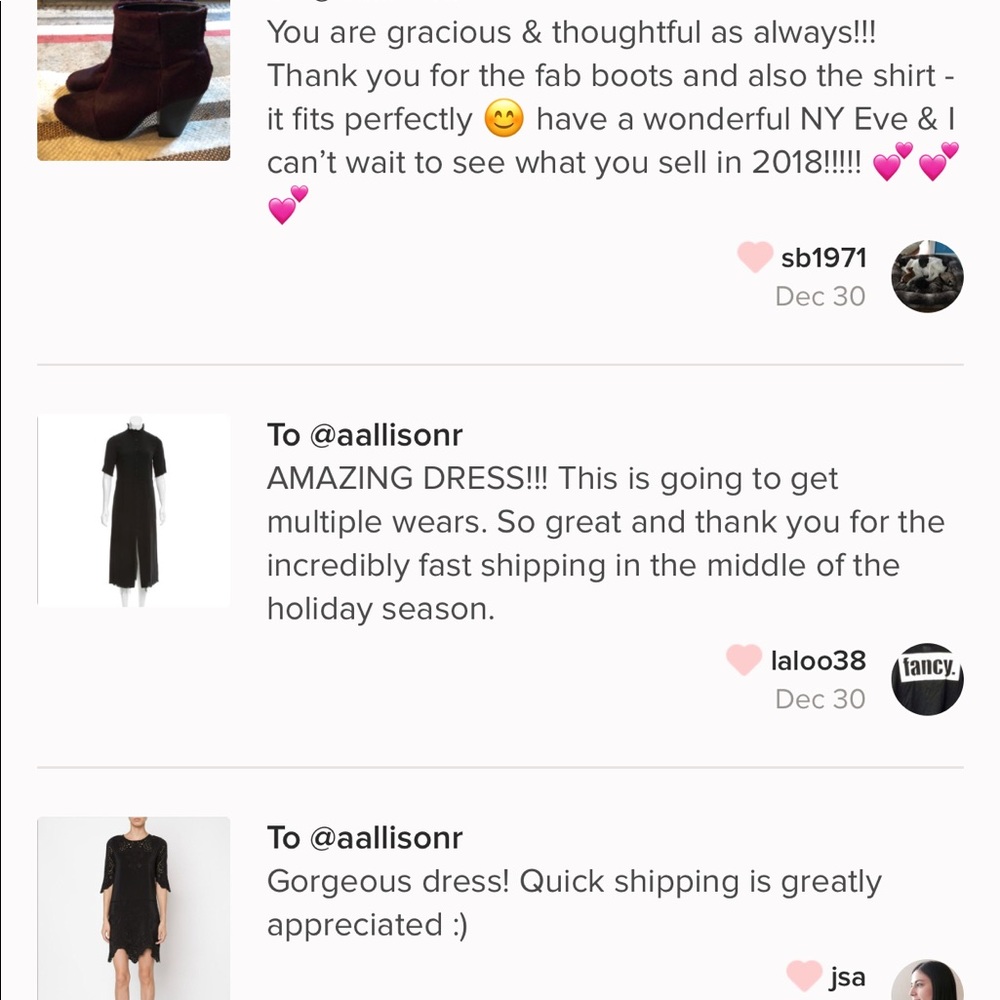Image resolution: width=1000 pixels, height=1000 pixels.
Task: Open the brown ankle boots listing photo
Action: tap(133, 80)
